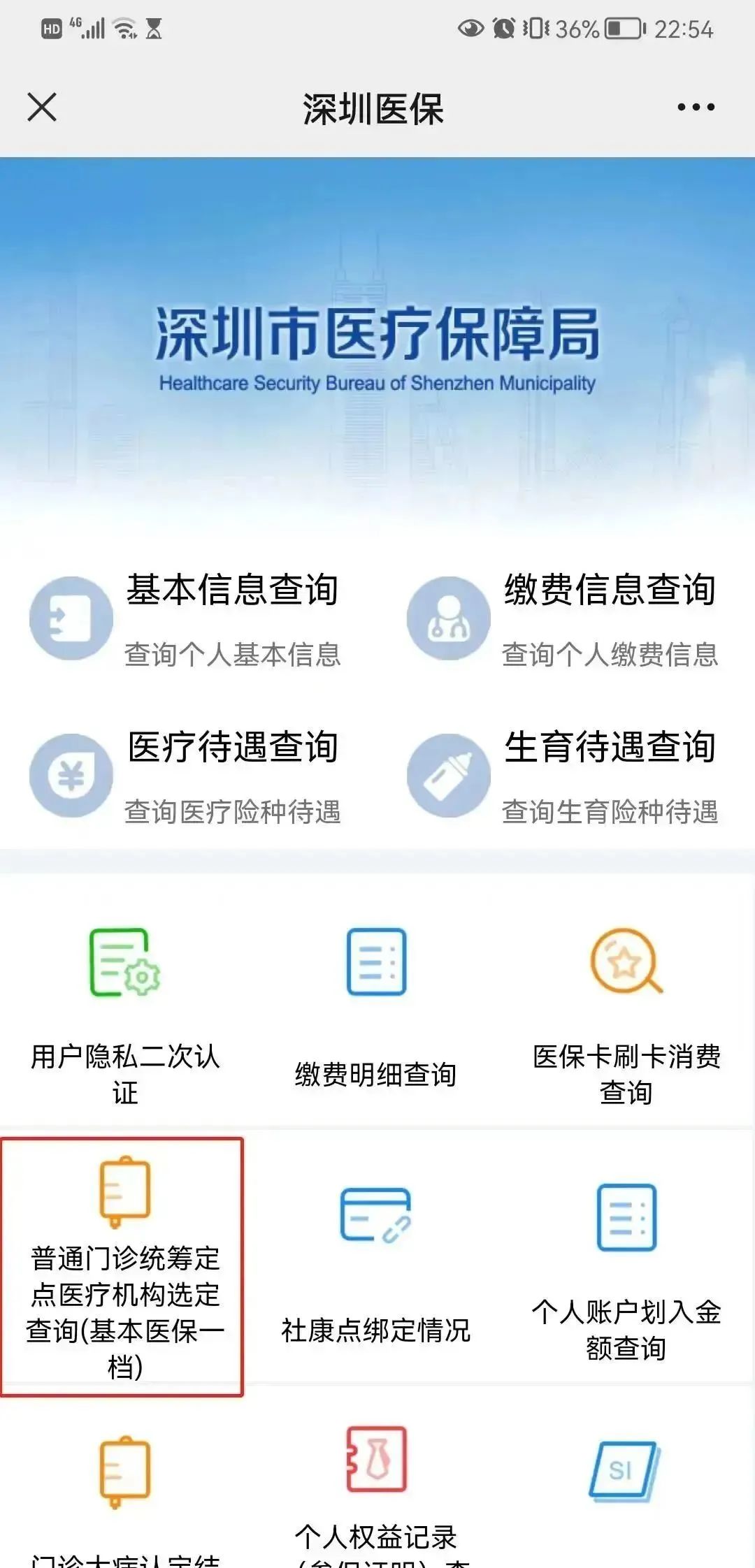Select 医疗待遇查询
755x1568 pixels.
pos(186,776)
